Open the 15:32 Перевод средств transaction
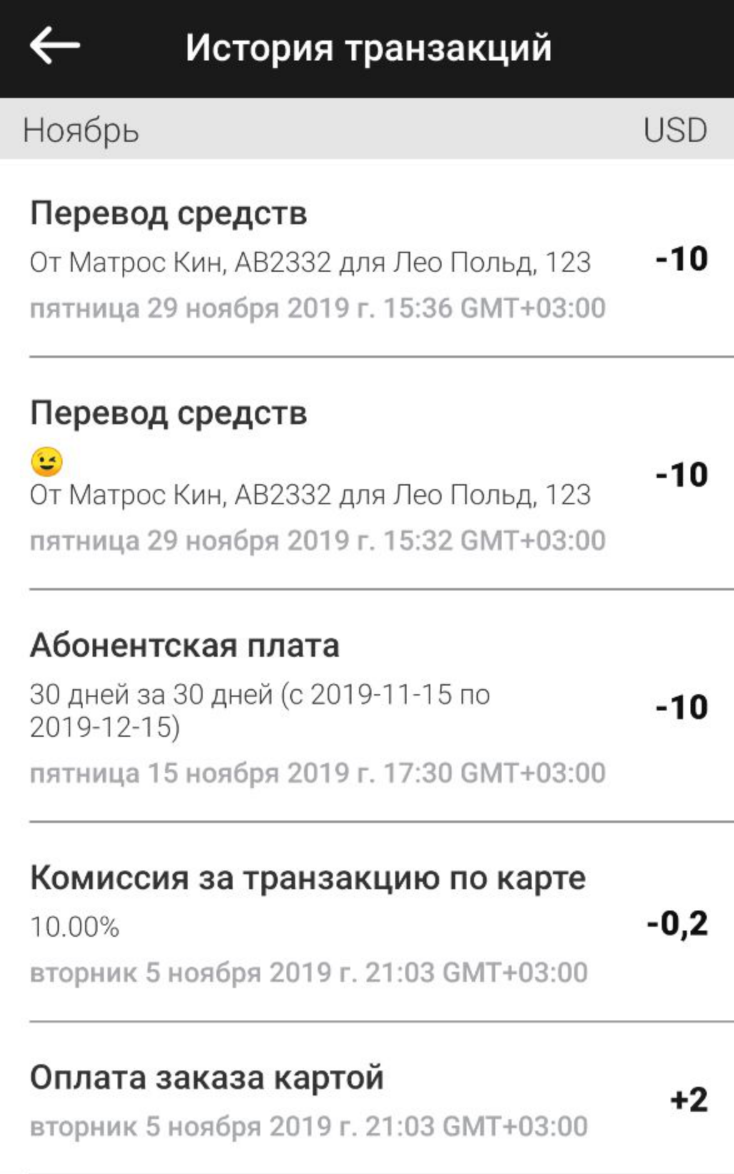The image size is (734, 1174). (366, 475)
